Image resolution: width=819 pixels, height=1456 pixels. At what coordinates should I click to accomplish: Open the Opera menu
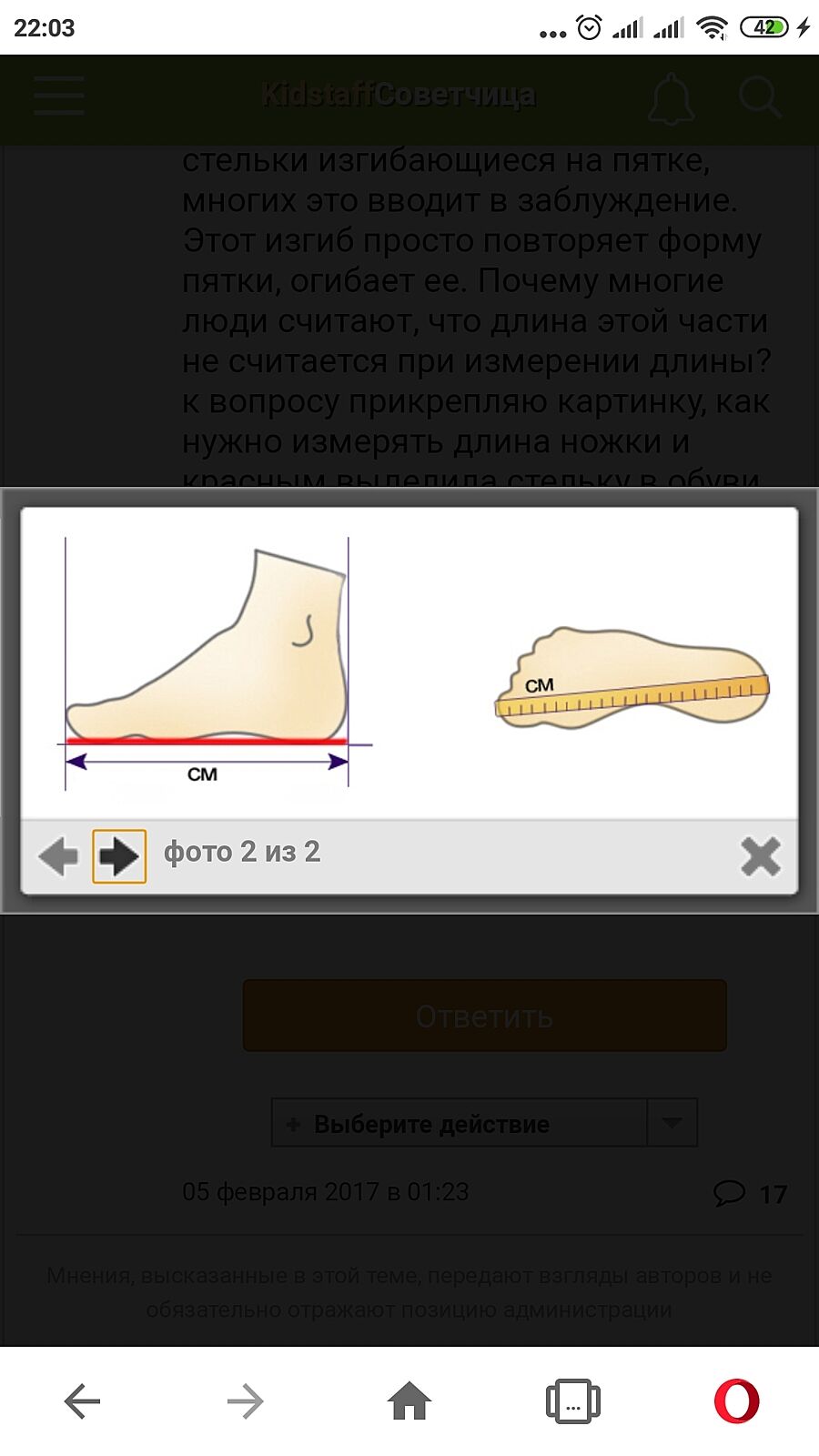[737, 1401]
